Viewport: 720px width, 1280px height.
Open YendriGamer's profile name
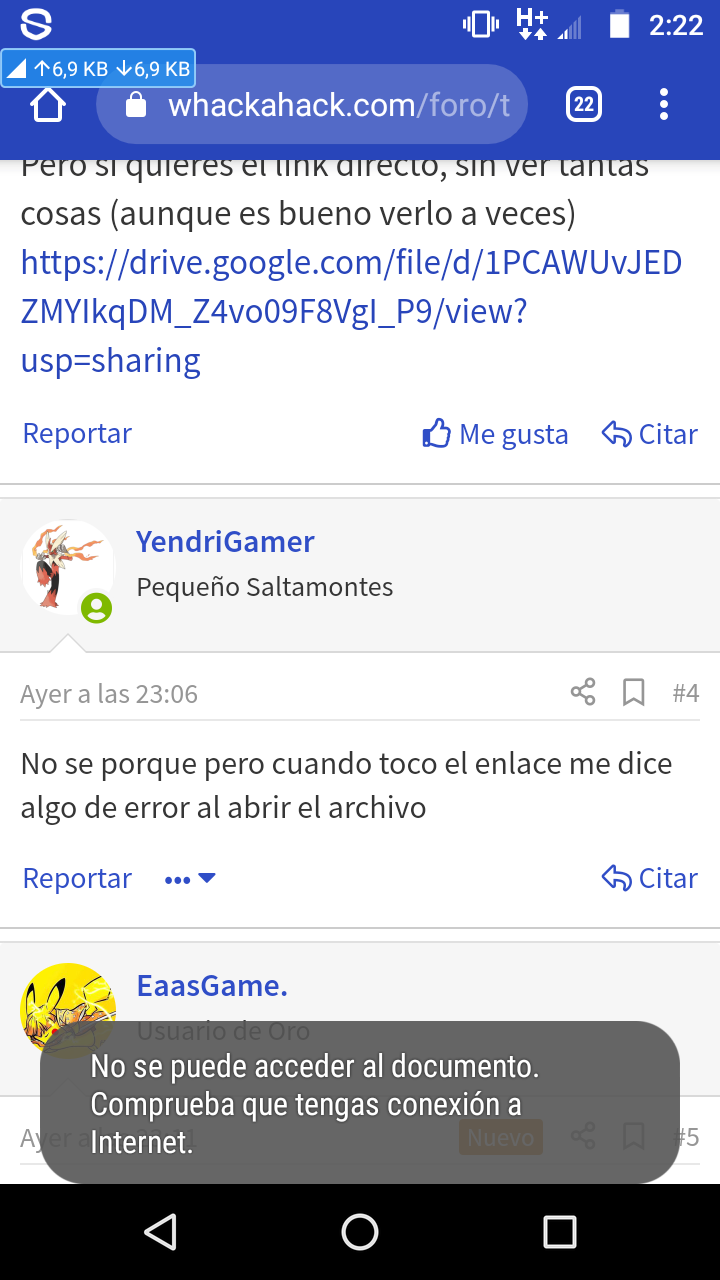click(x=225, y=541)
